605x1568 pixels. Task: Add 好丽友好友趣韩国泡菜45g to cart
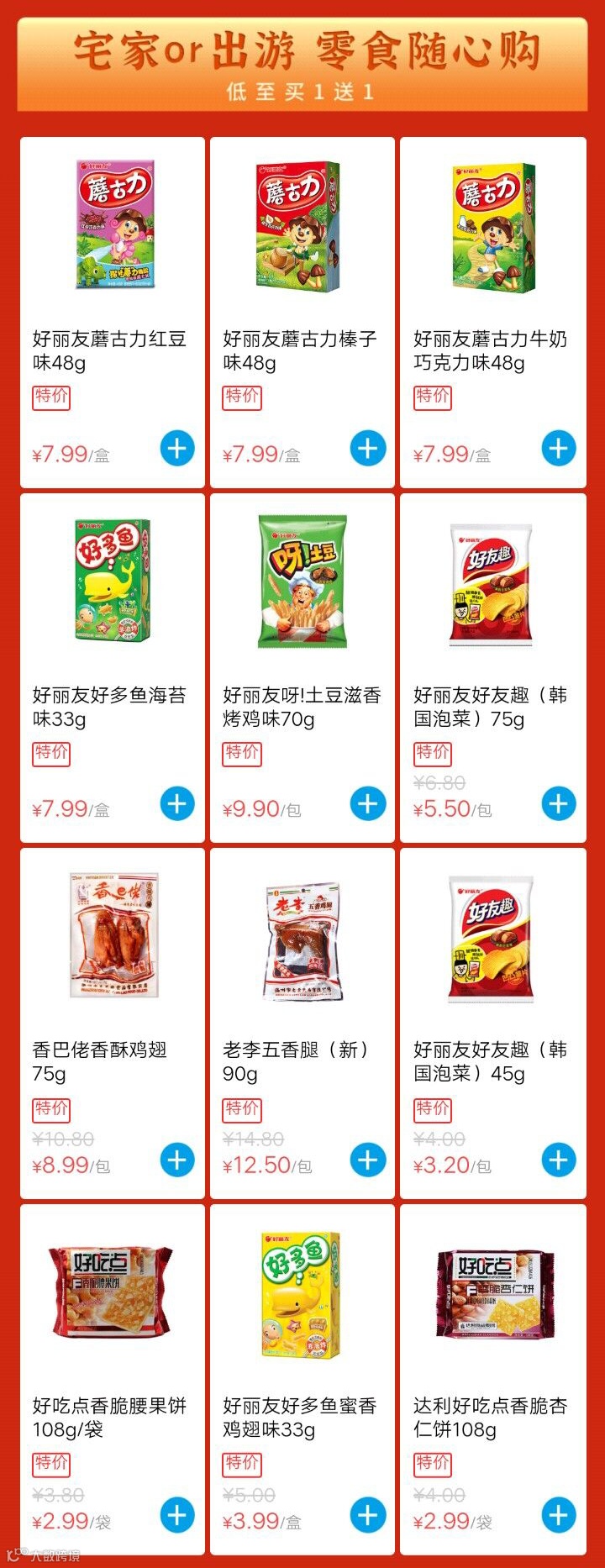559,1160
